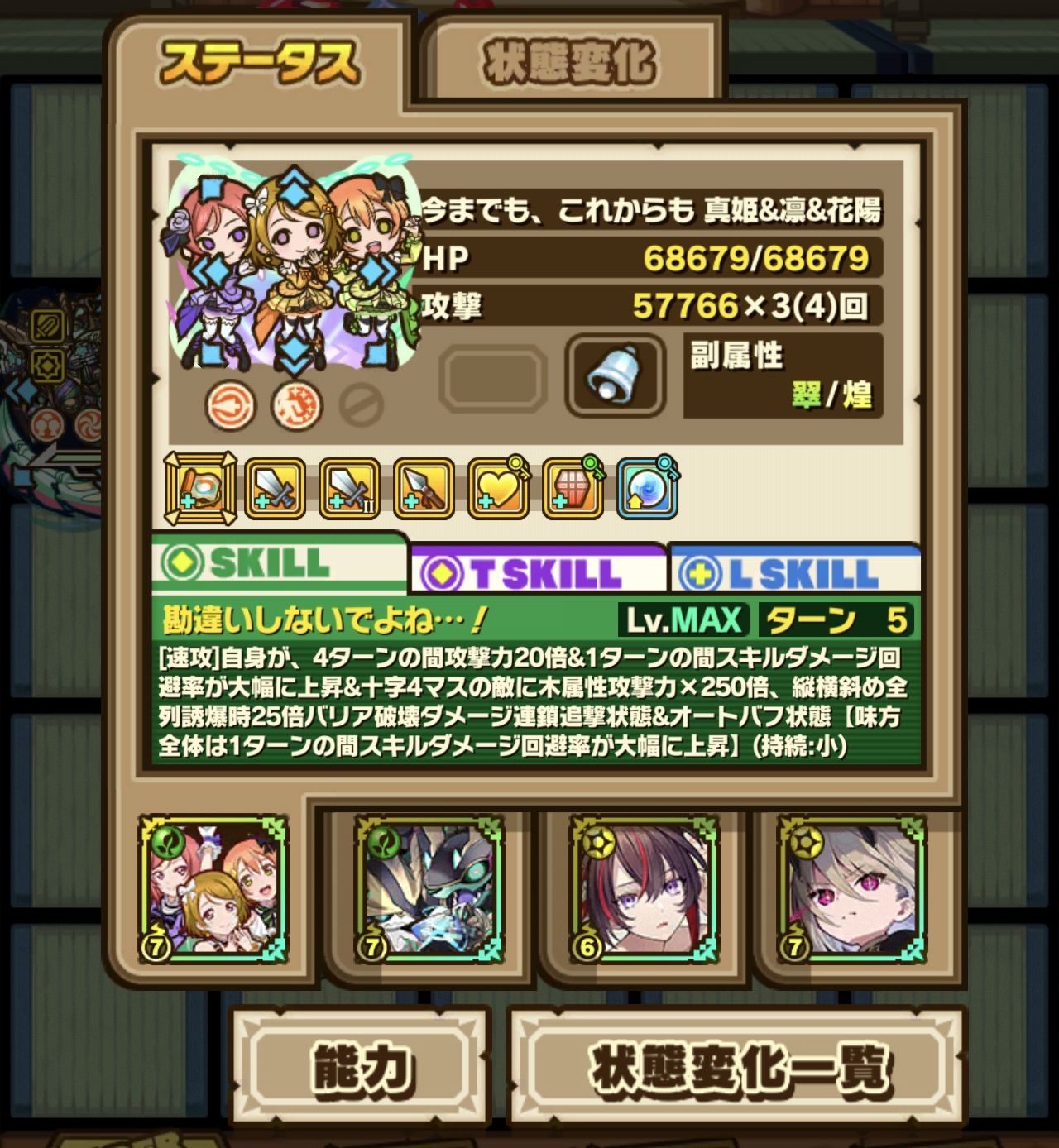Show the L SKILL description
1059x1148 pixels.
[x=795, y=572]
